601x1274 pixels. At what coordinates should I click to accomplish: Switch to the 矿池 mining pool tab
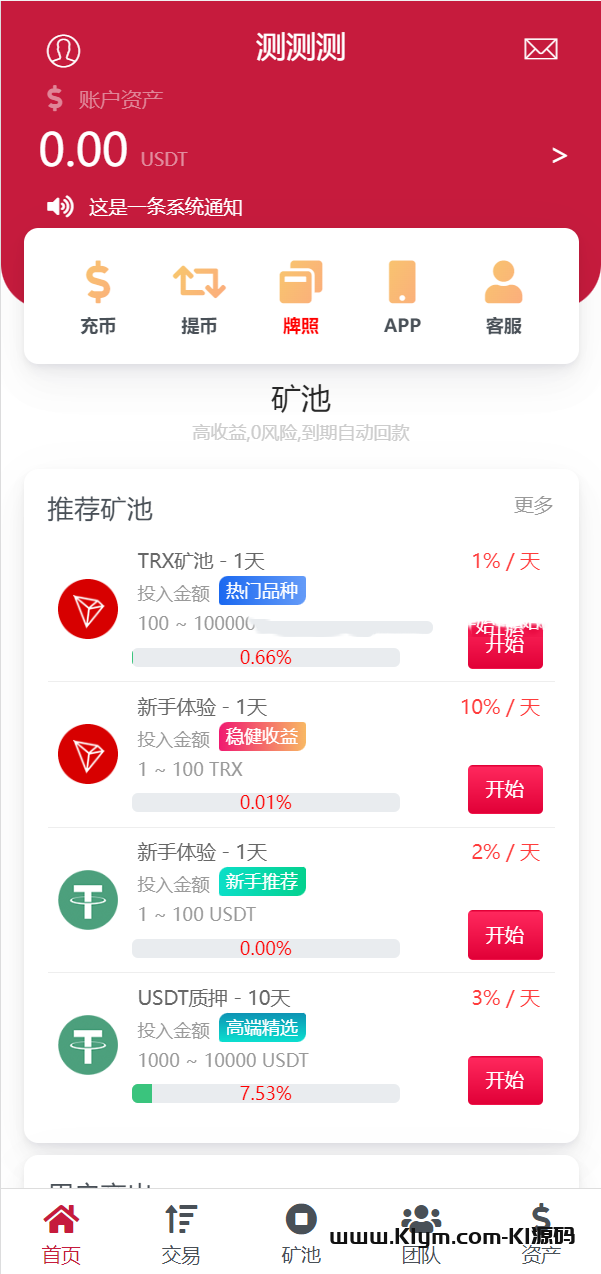pyautogui.click(x=301, y=1234)
